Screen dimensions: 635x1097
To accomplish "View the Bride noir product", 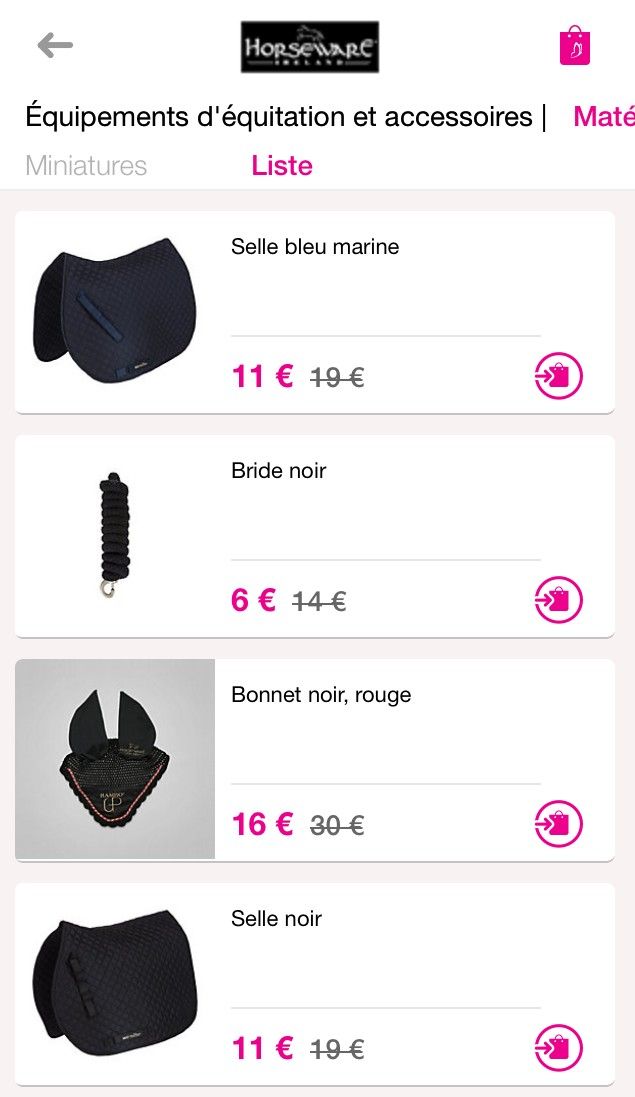I will (x=278, y=471).
